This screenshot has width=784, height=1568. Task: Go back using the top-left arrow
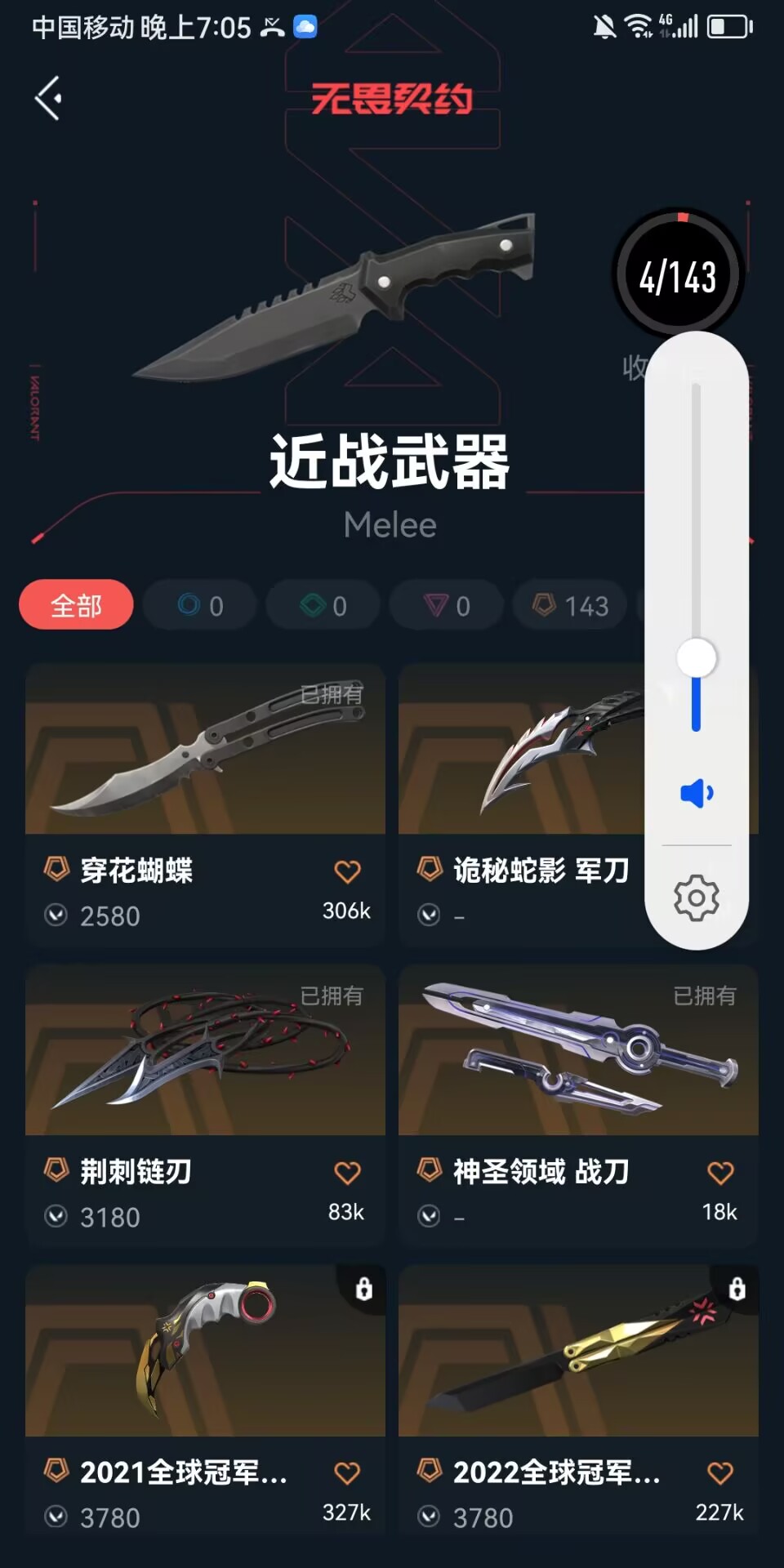(x=49, y=99)
